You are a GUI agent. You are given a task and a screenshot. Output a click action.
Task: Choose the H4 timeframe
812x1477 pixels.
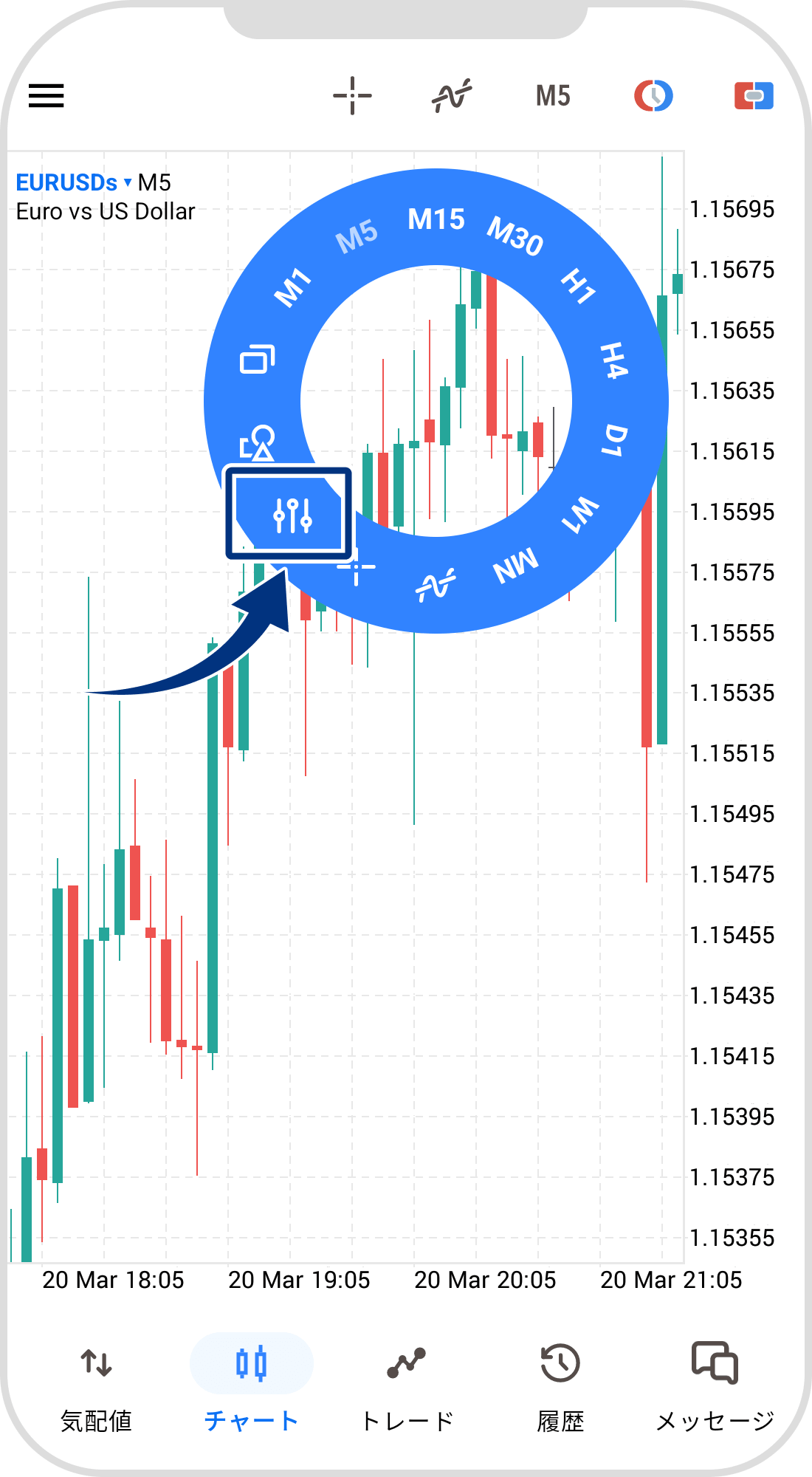point(614,360)
